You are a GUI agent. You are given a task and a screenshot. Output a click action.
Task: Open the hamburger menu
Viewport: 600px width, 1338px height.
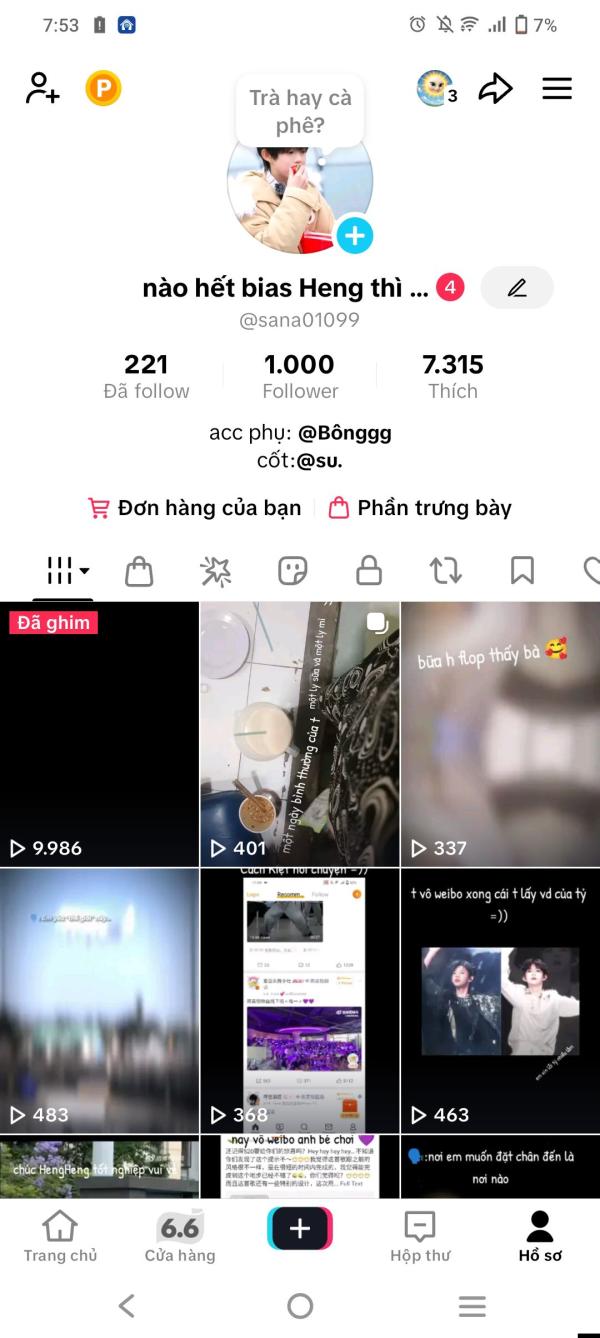coord(557,89)
